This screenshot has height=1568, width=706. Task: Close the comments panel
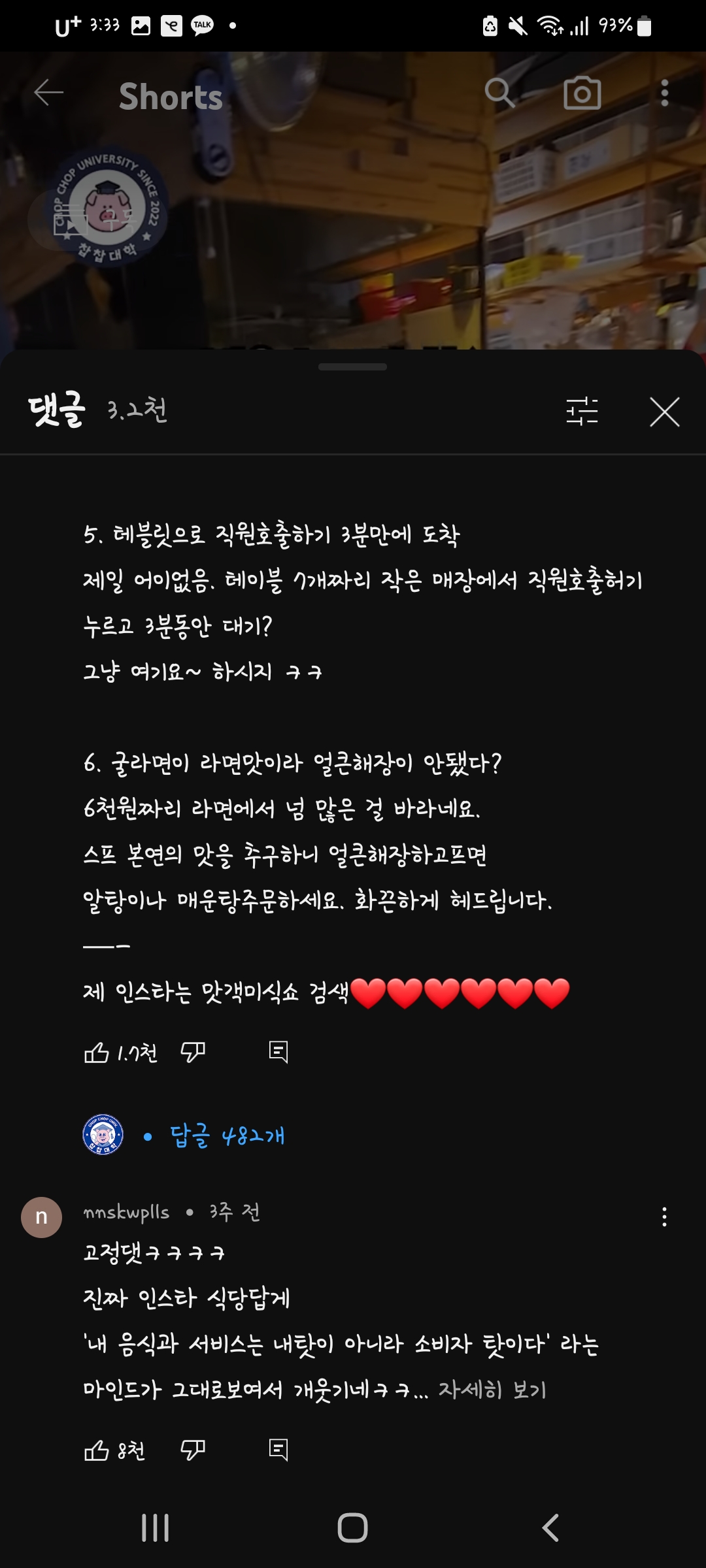pyautogui.click(x=664, y=412)
